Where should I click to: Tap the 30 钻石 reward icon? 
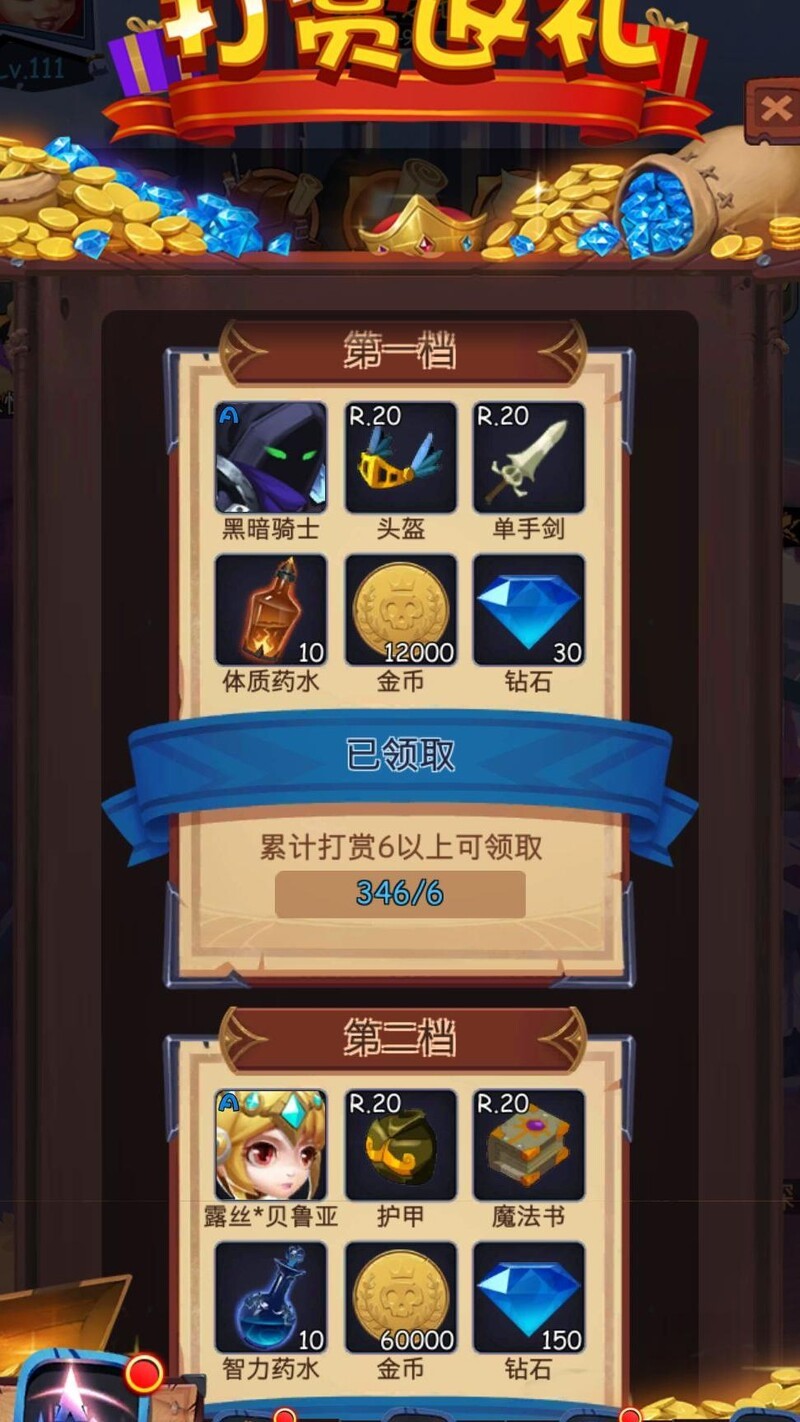pos(528,610)
